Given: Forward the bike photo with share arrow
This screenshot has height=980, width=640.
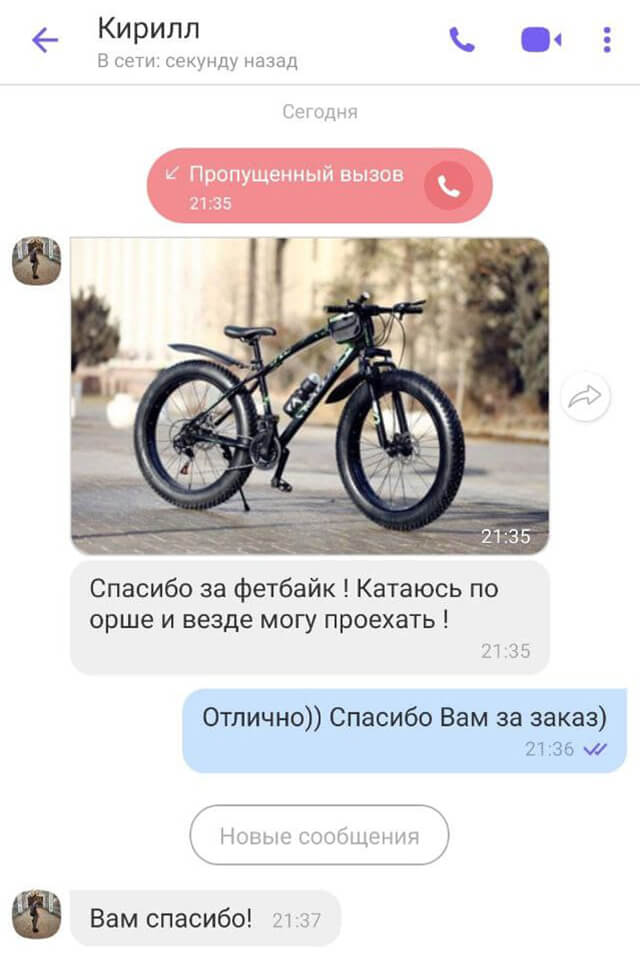Looking at the screenshot, I should (584, 398).
